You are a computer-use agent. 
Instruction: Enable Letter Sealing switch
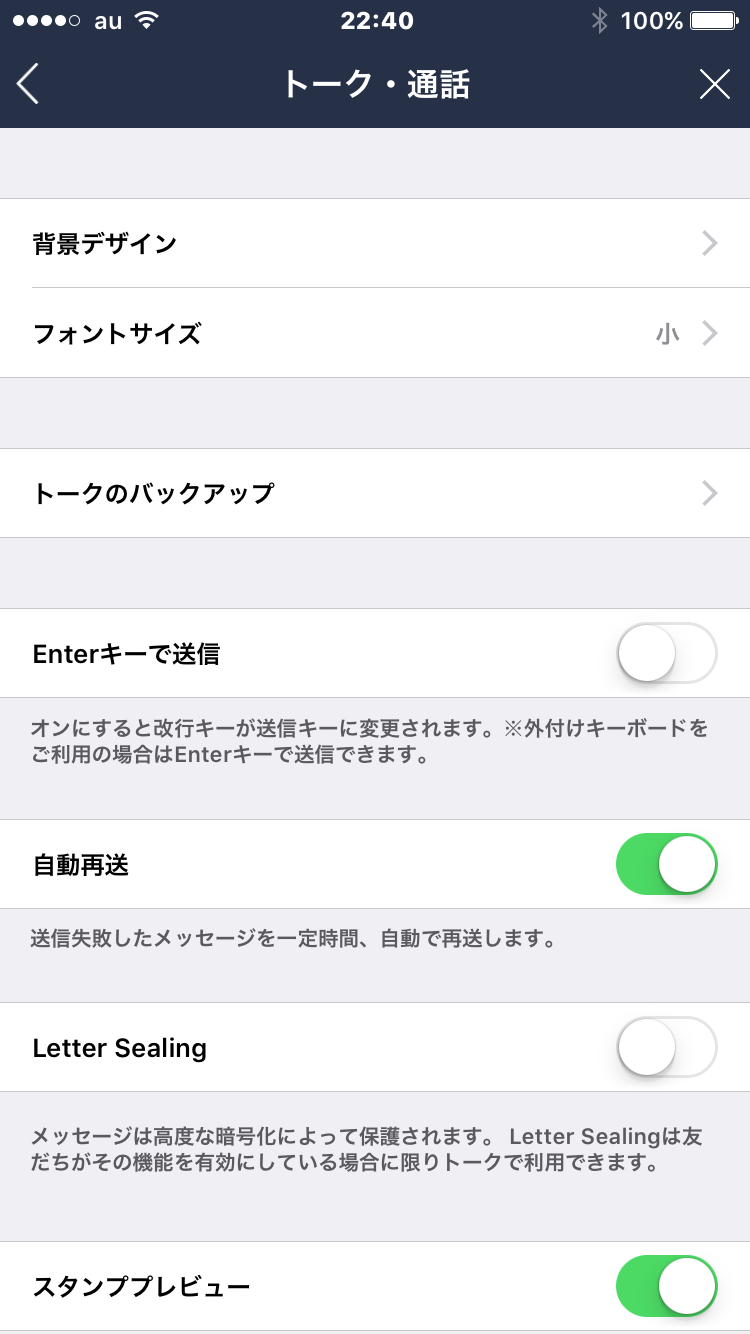click(x=667, y=1047)
